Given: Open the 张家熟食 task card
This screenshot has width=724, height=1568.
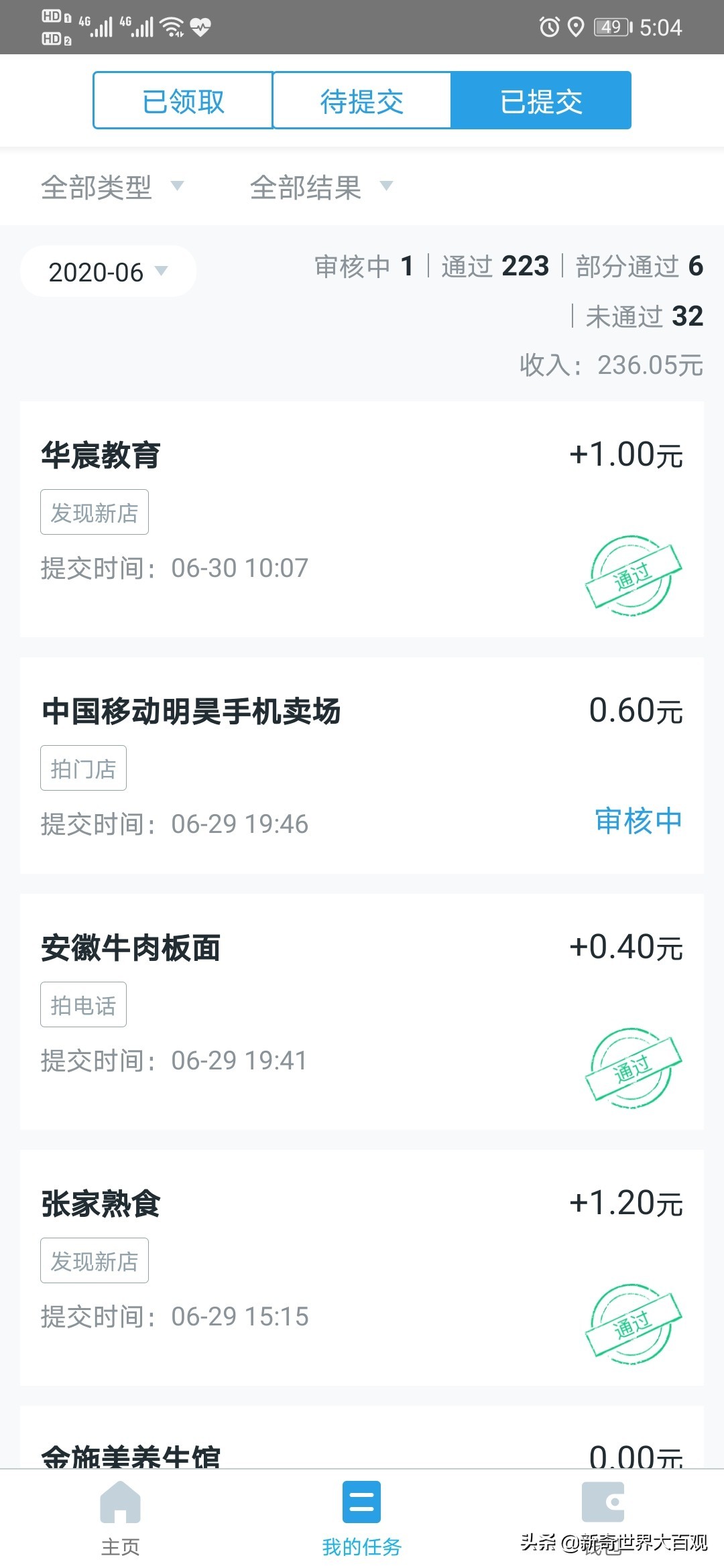Looking at the screenshot, I should click(362, 1267).
